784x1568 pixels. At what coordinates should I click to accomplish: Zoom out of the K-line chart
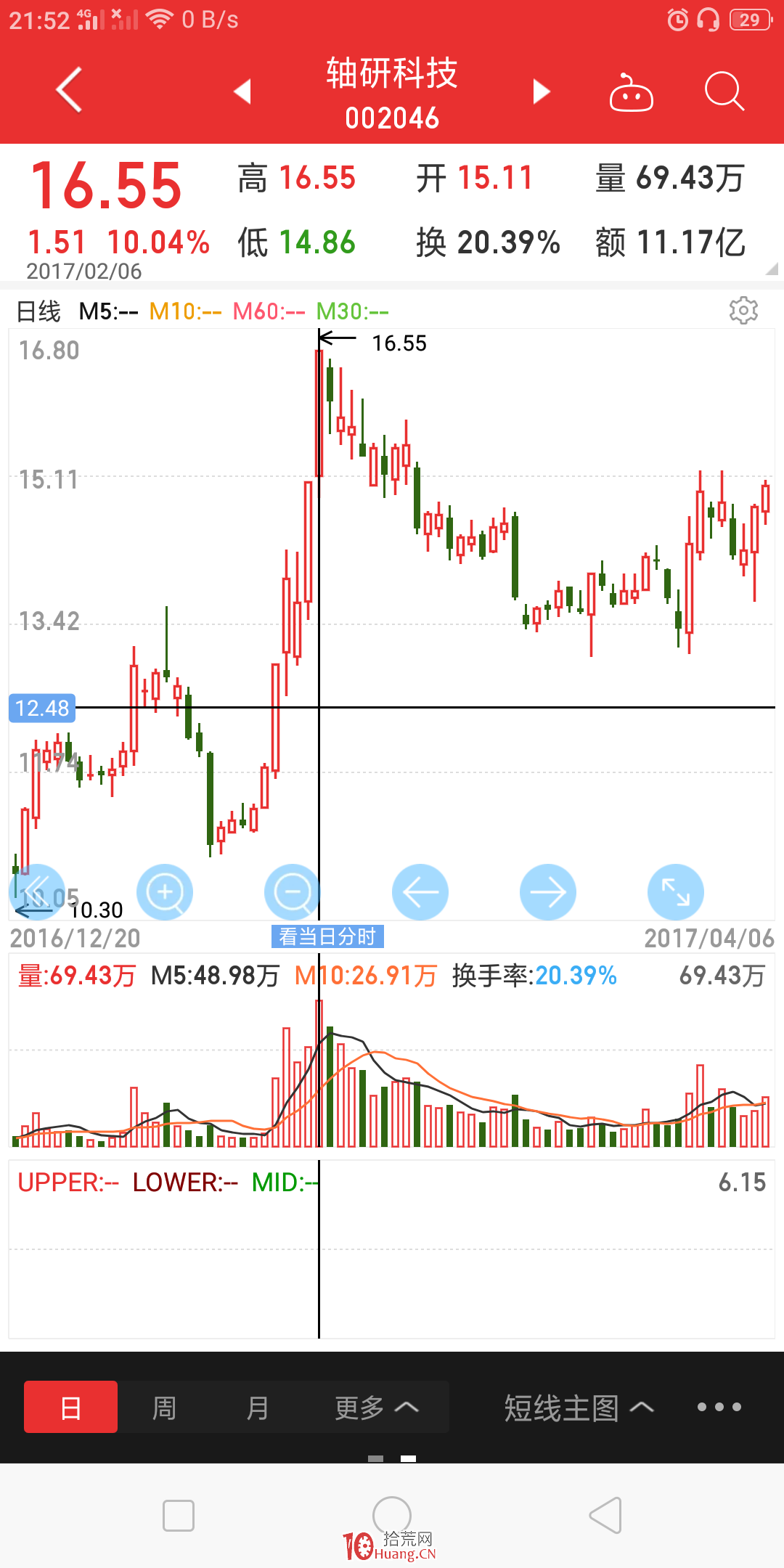pos(293,892)
